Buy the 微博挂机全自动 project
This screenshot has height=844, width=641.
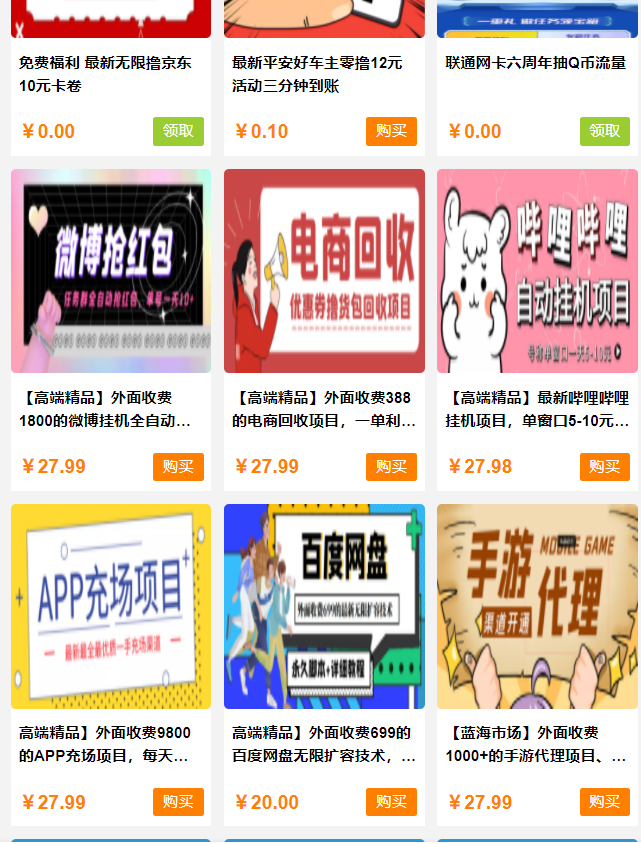178,467
